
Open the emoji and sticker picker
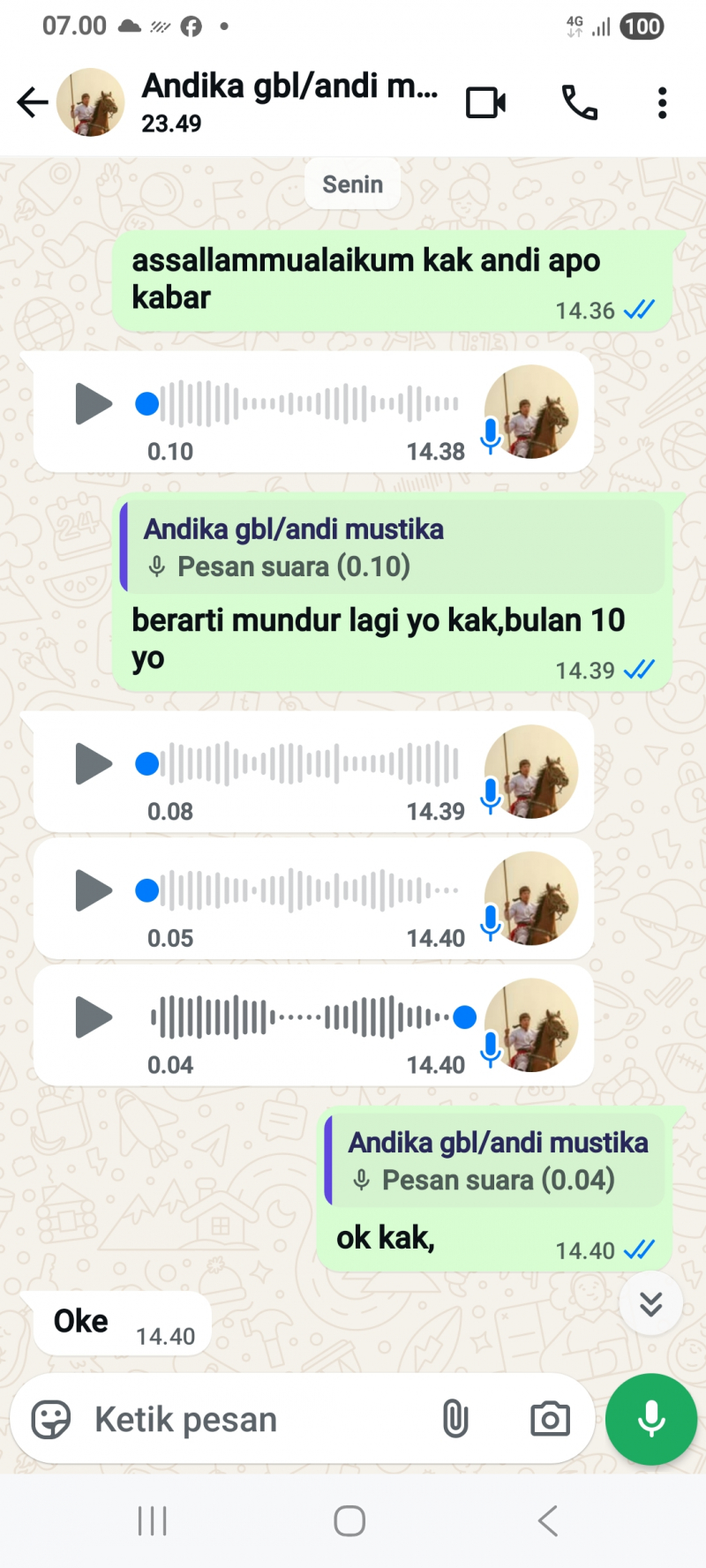pos(51,1420)
